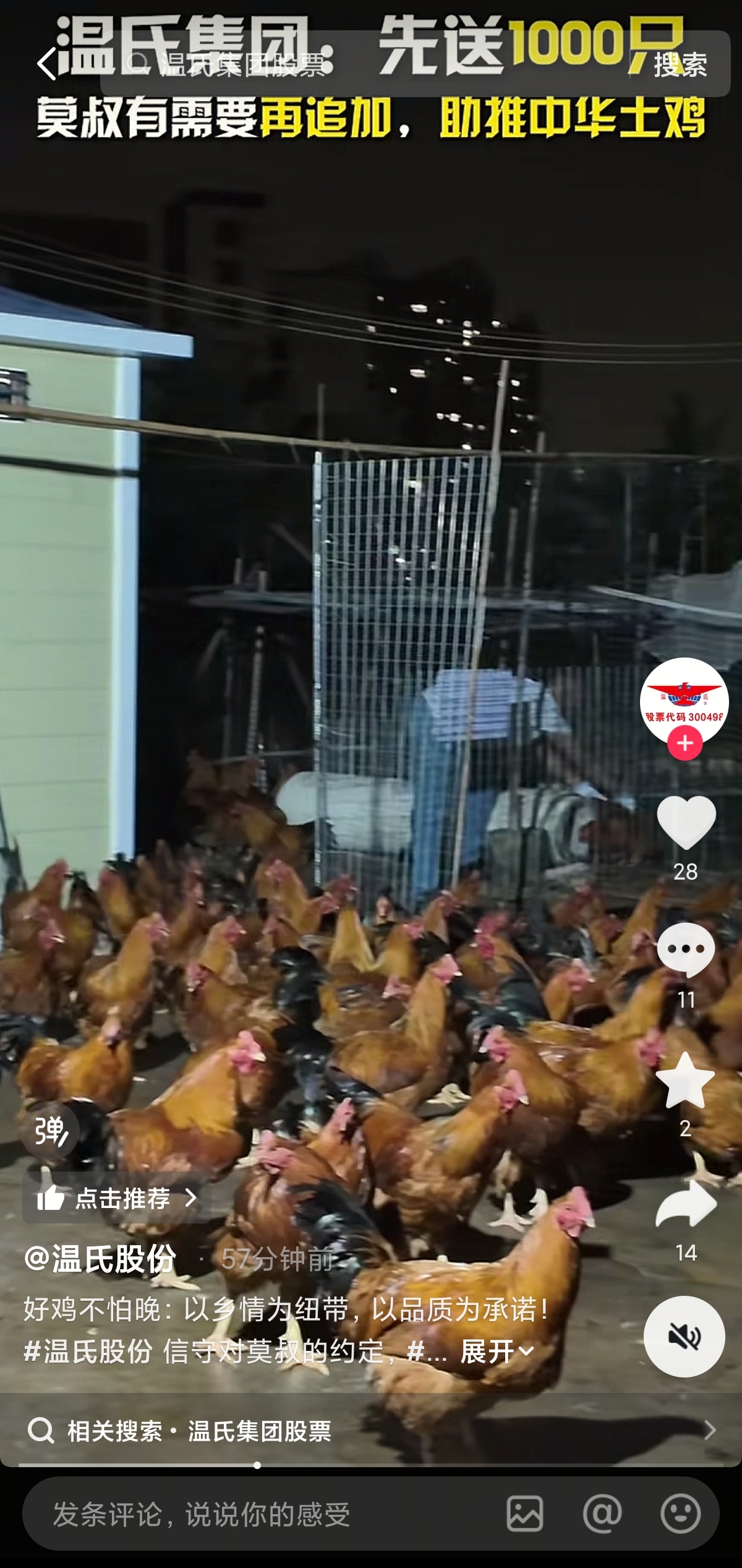Tap 点击推荐 to recommend the video

(117, 1198)
